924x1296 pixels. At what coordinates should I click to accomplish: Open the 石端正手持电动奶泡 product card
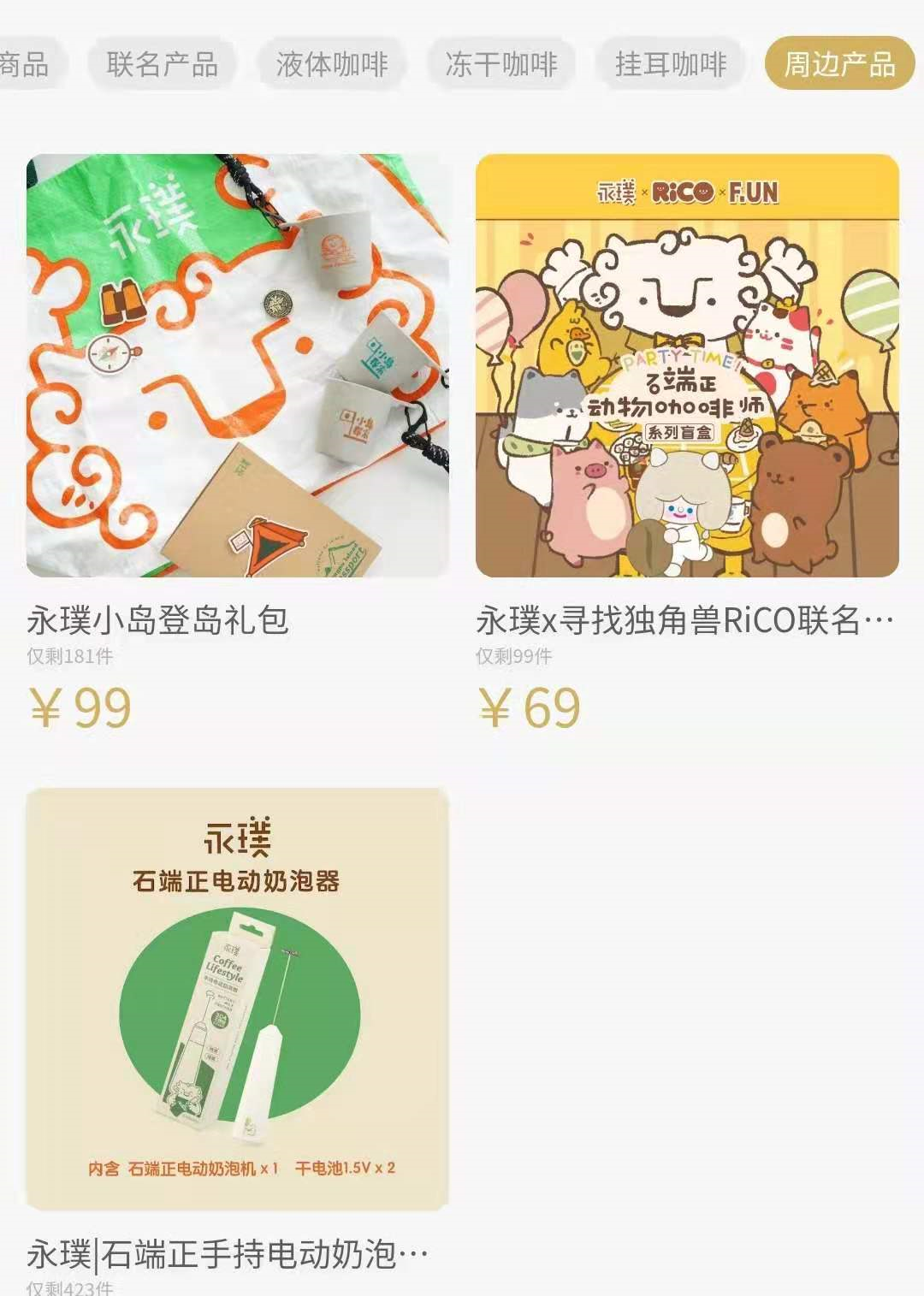(238, 999)
